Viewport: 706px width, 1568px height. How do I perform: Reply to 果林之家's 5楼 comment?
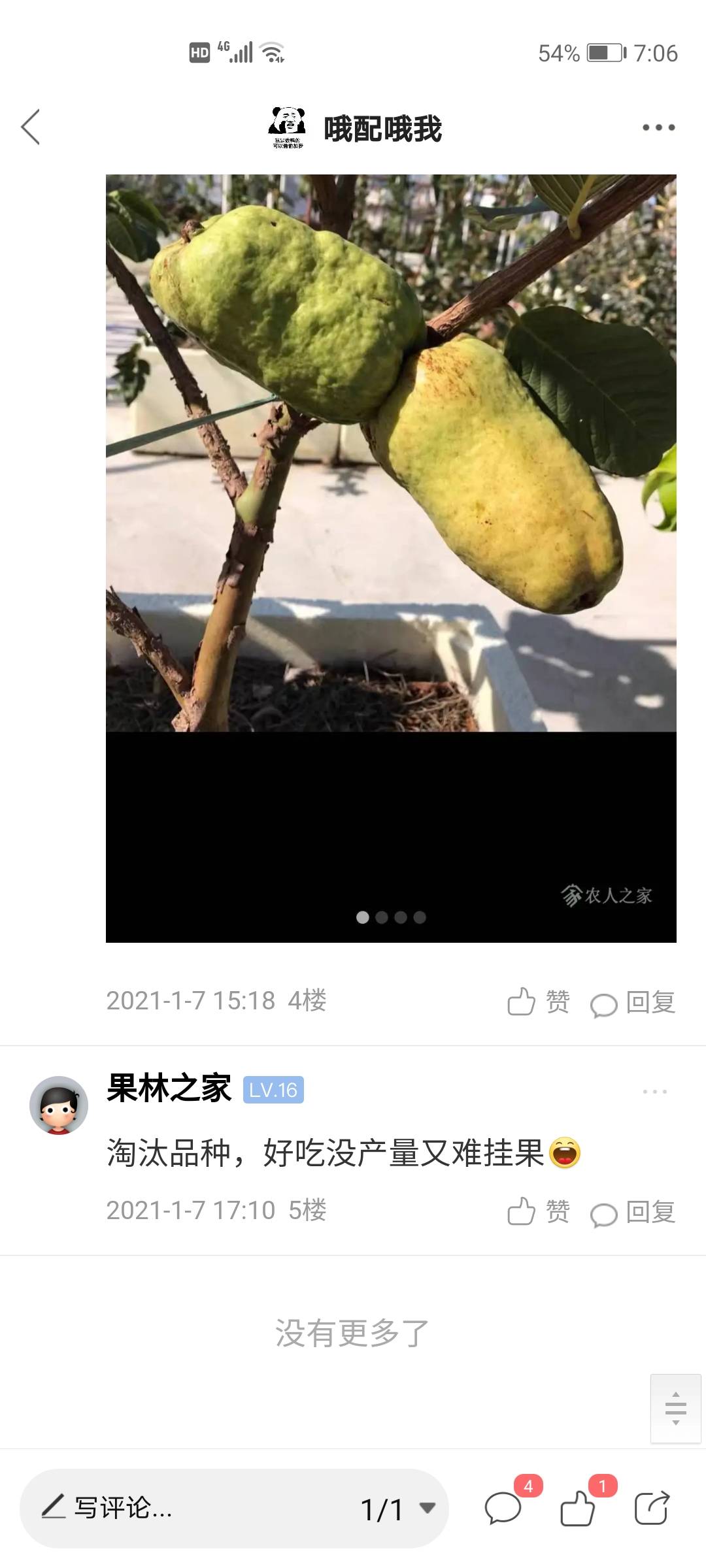point(632,1212)
